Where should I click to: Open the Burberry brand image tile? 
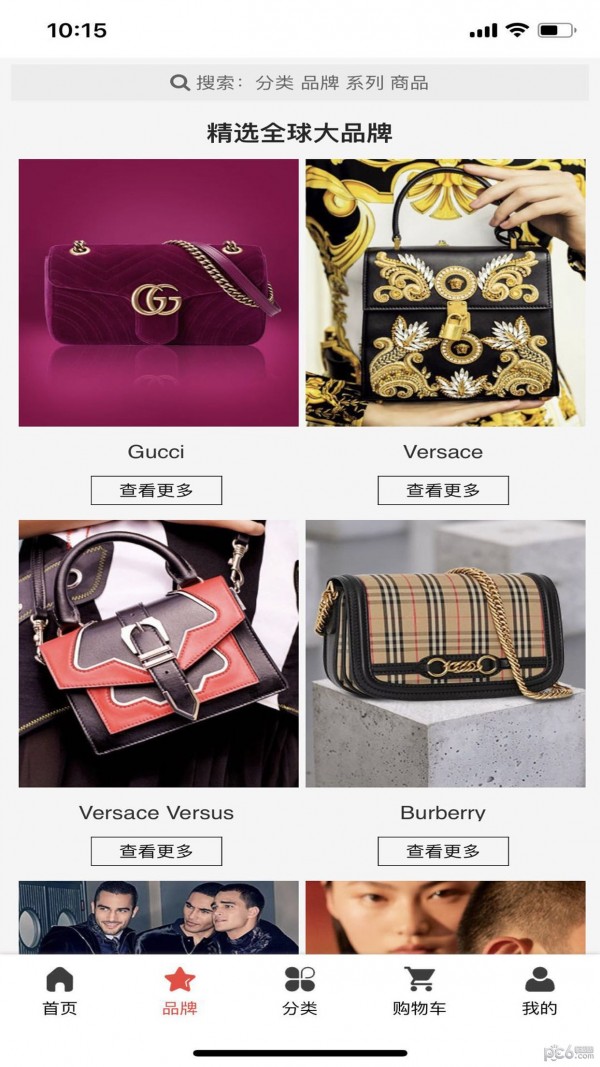(445, 653)
